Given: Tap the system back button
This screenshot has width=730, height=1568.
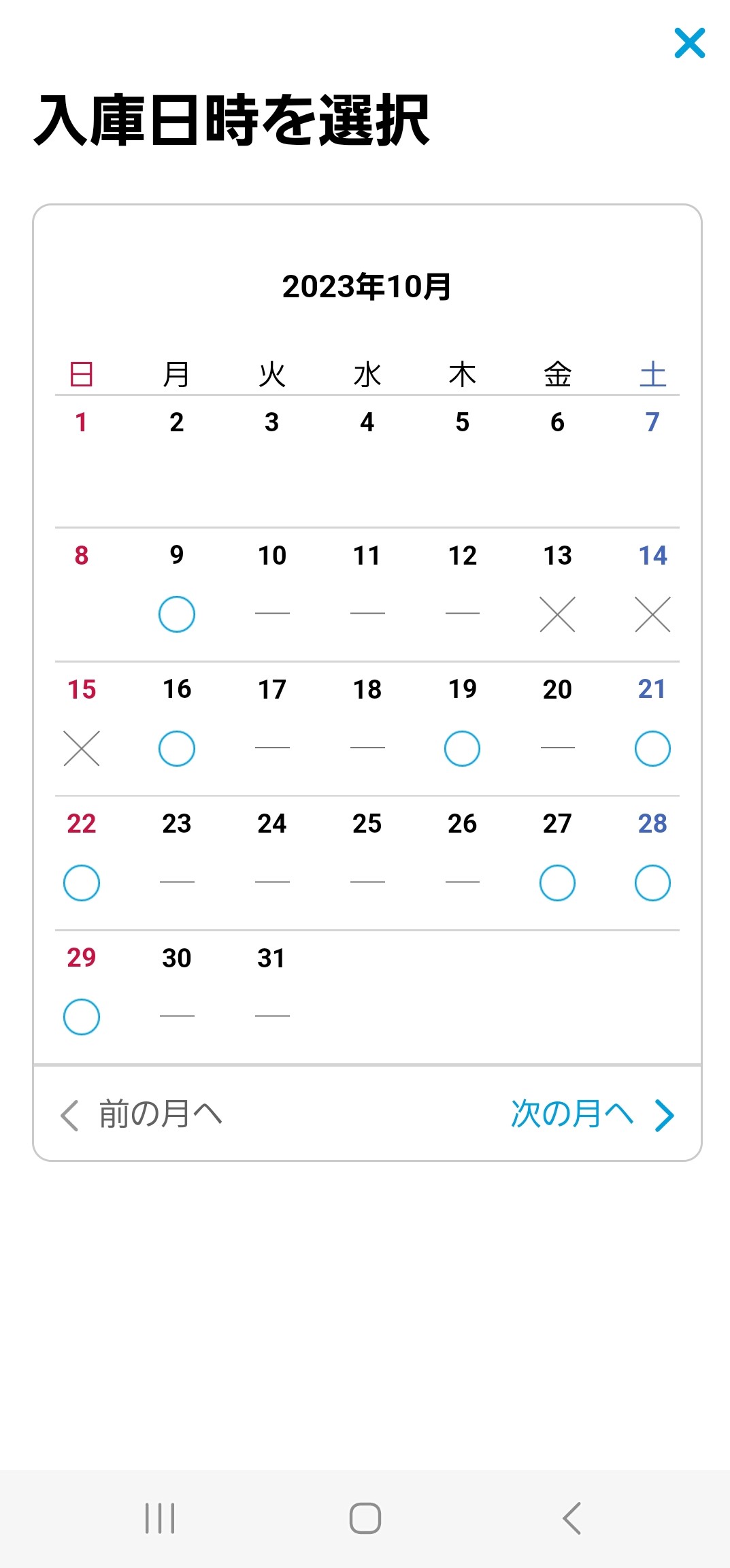Looking at the screenshot, I should [x=571, y=1518].
